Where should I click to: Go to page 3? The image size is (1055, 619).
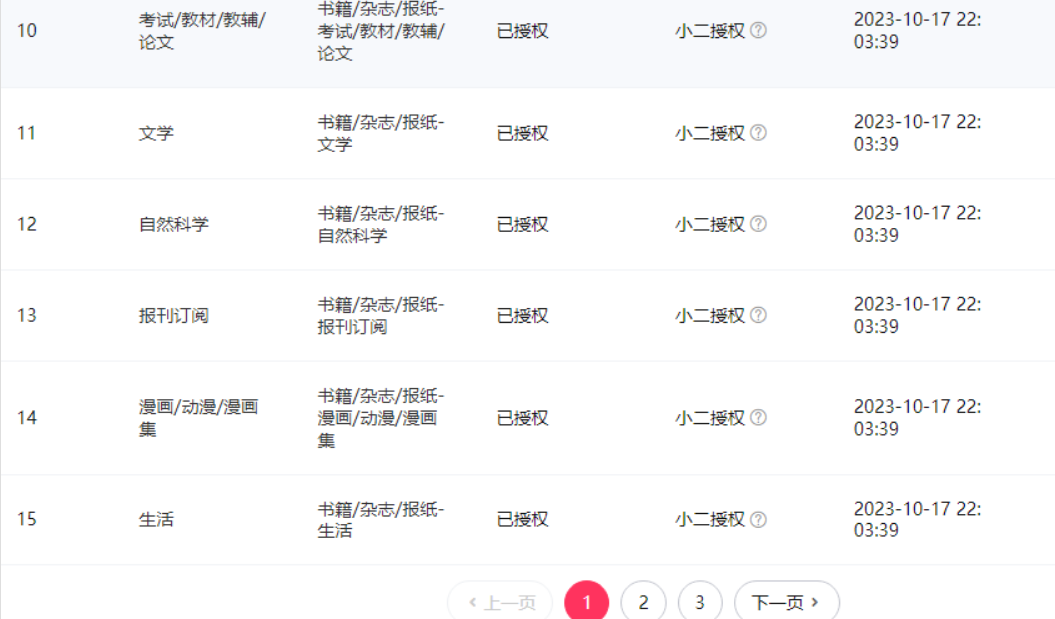(700, 602)
